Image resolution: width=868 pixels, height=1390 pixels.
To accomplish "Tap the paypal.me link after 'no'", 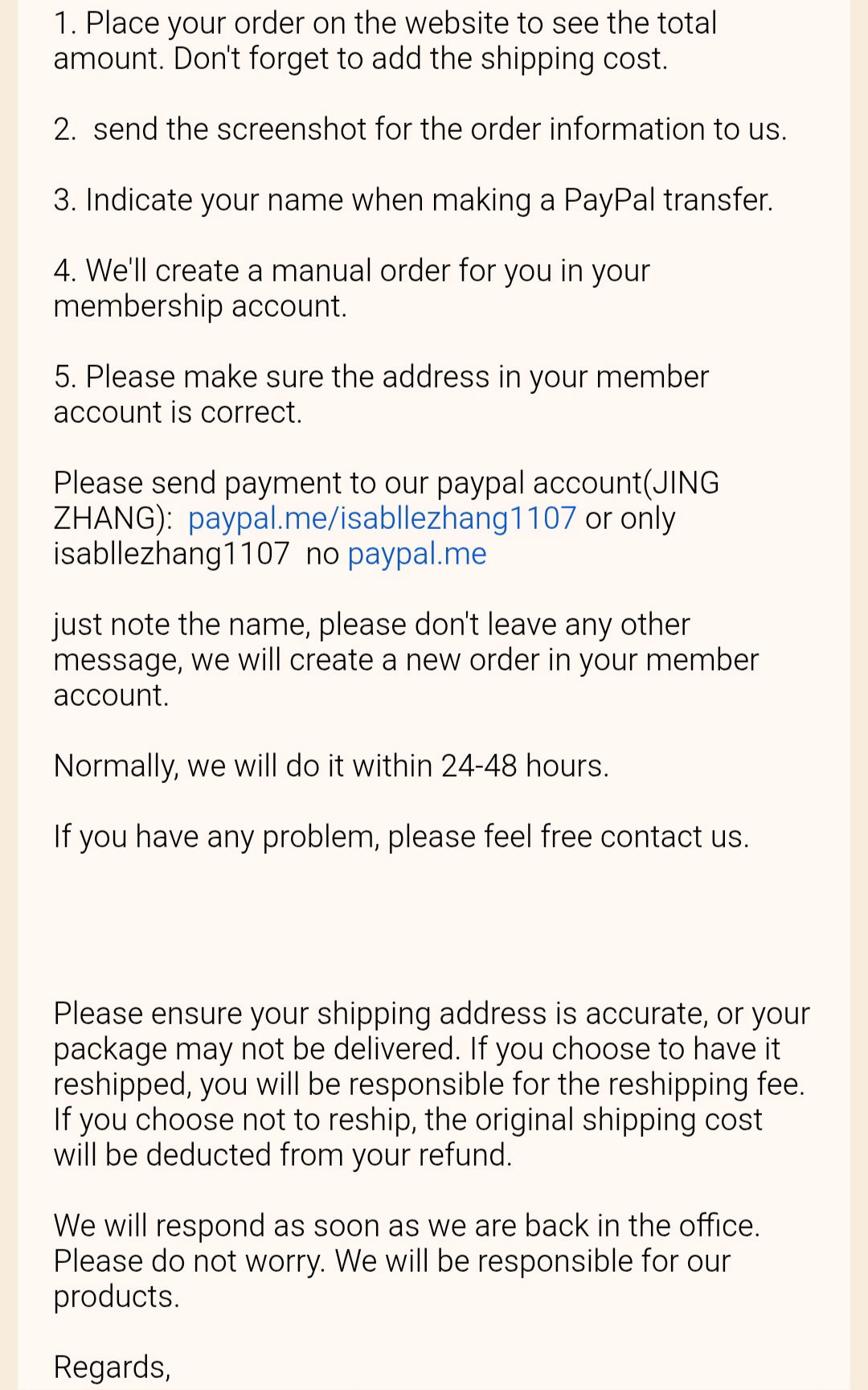I will 417,554.
